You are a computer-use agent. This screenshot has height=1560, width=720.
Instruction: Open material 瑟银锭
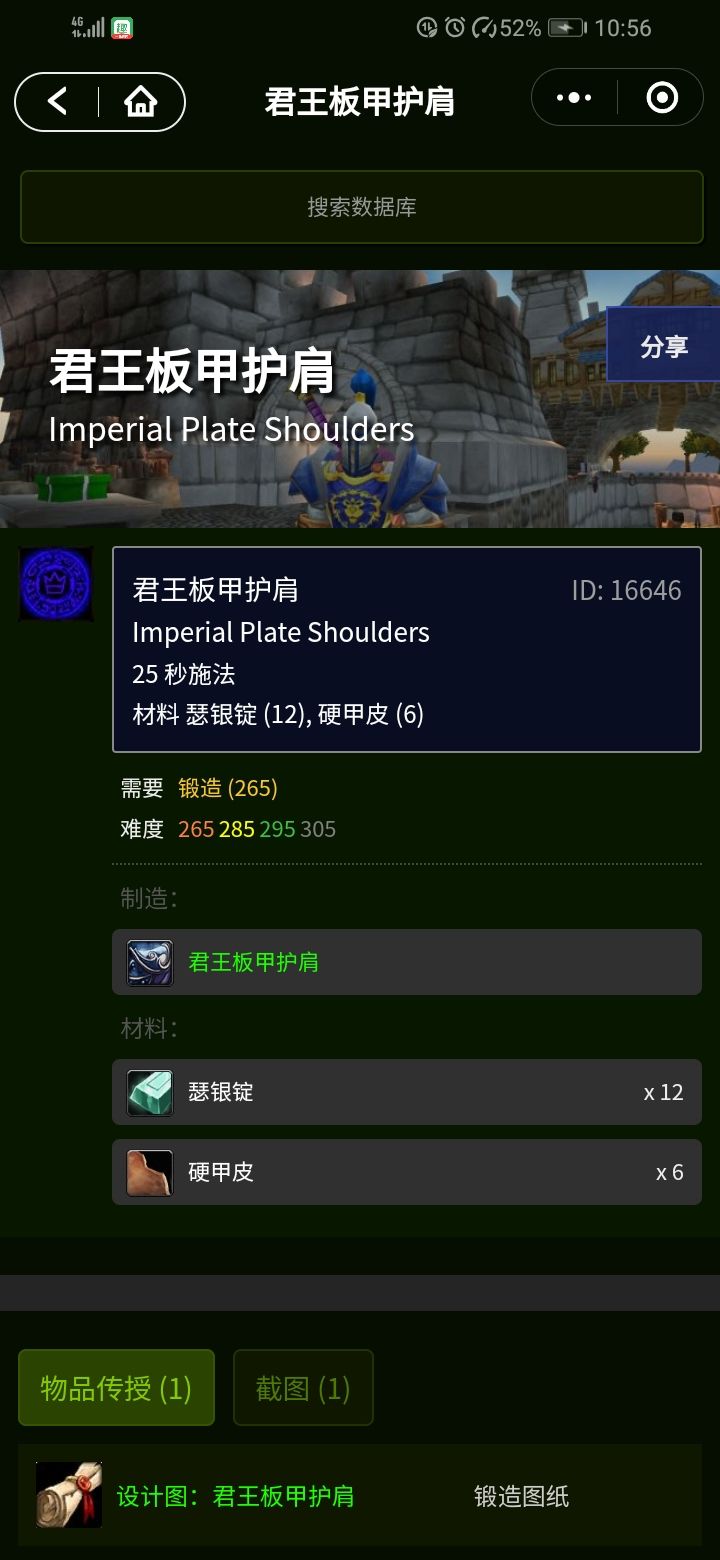[x=406, y=1092]
